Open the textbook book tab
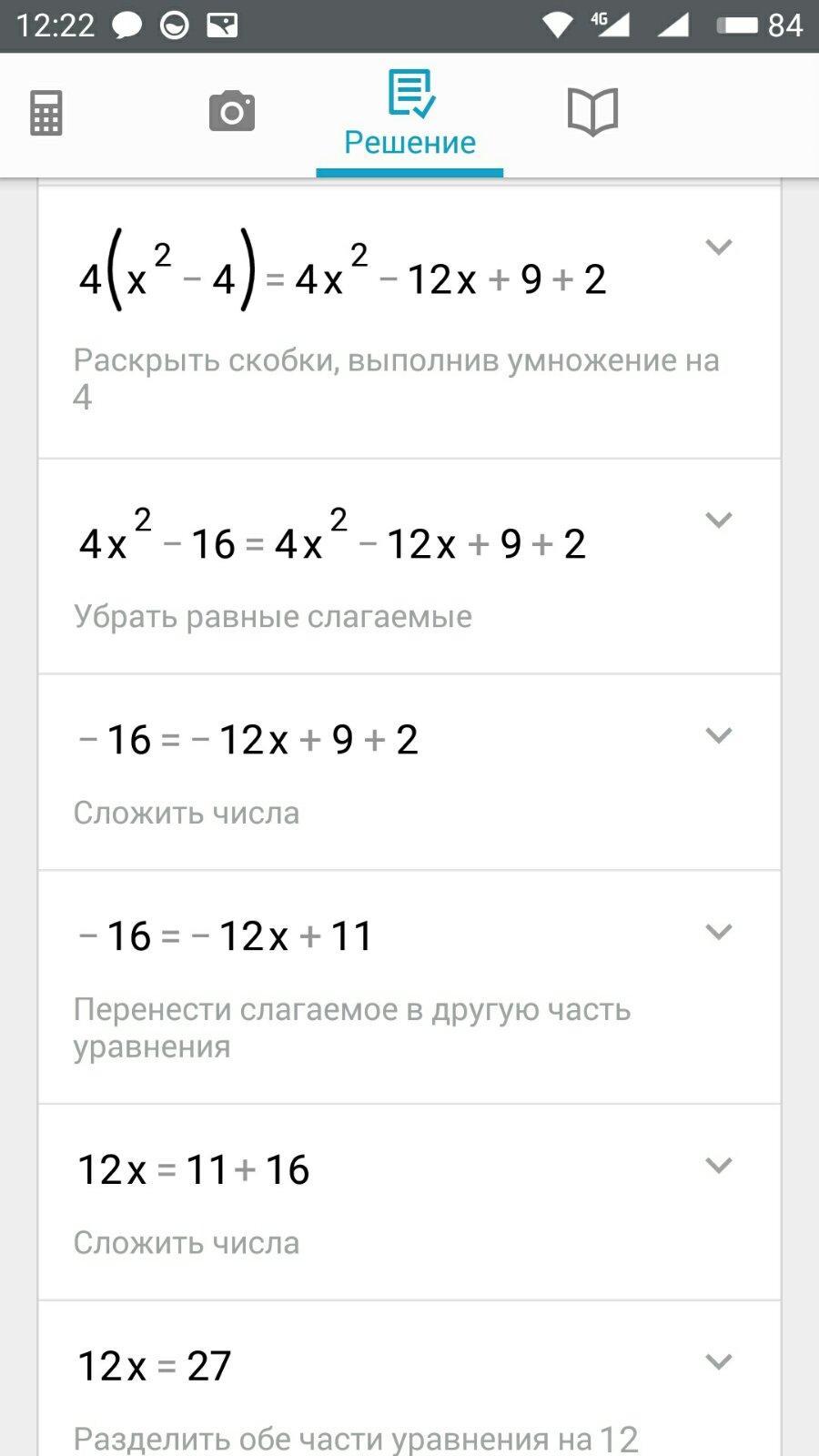 (x=592, y=112)
